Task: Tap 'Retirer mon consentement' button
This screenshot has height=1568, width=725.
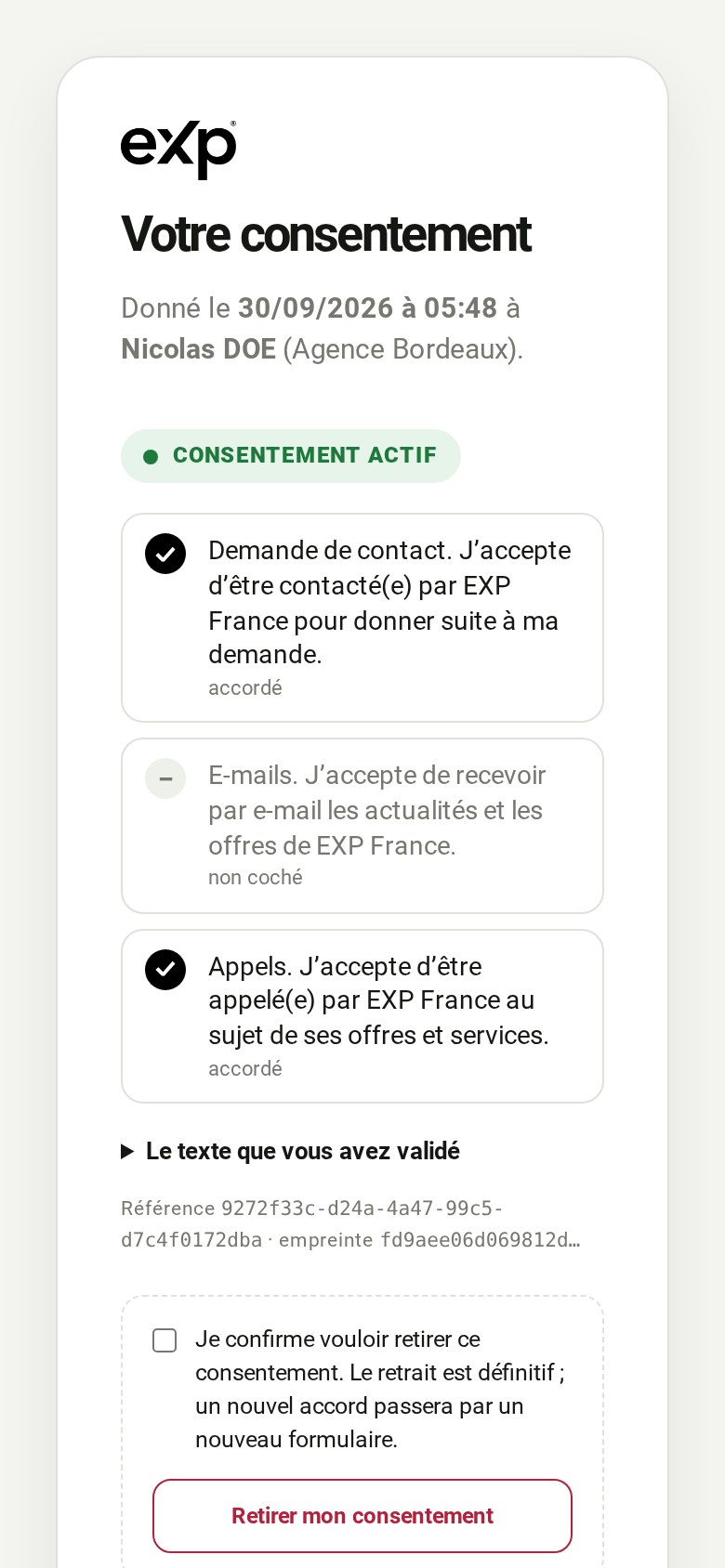Action: coord(362,1516)
